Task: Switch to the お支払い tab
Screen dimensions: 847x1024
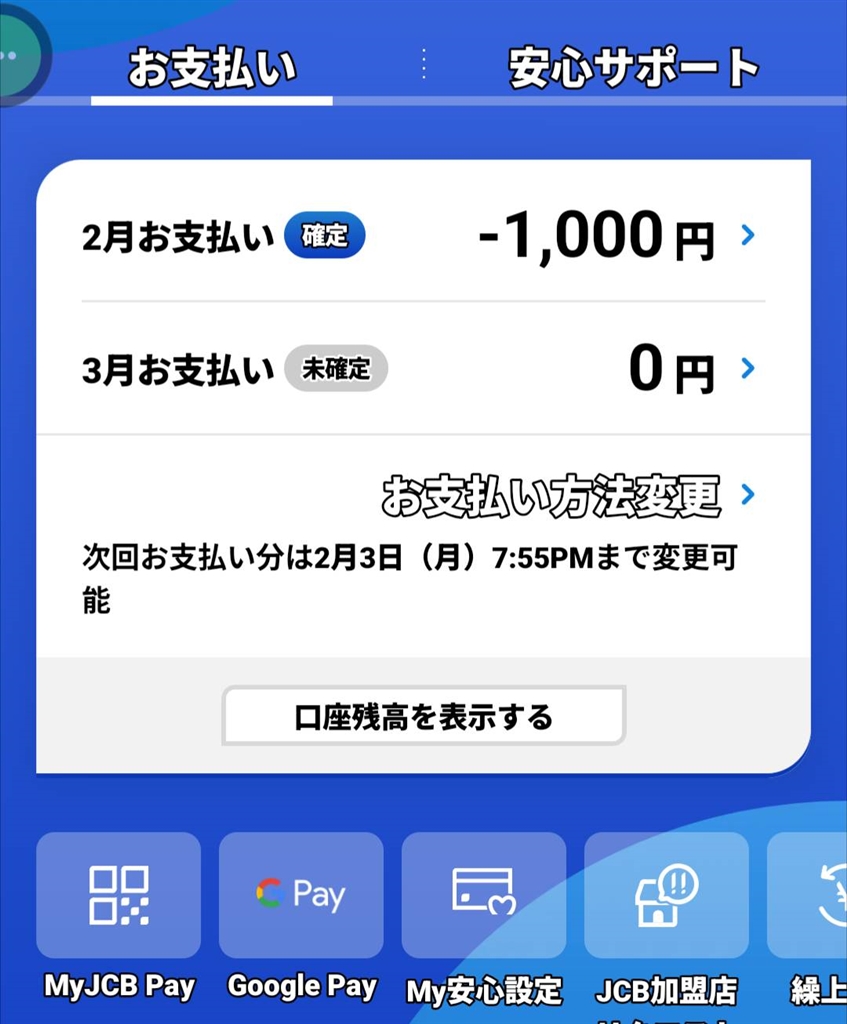Action: [212, 68]
